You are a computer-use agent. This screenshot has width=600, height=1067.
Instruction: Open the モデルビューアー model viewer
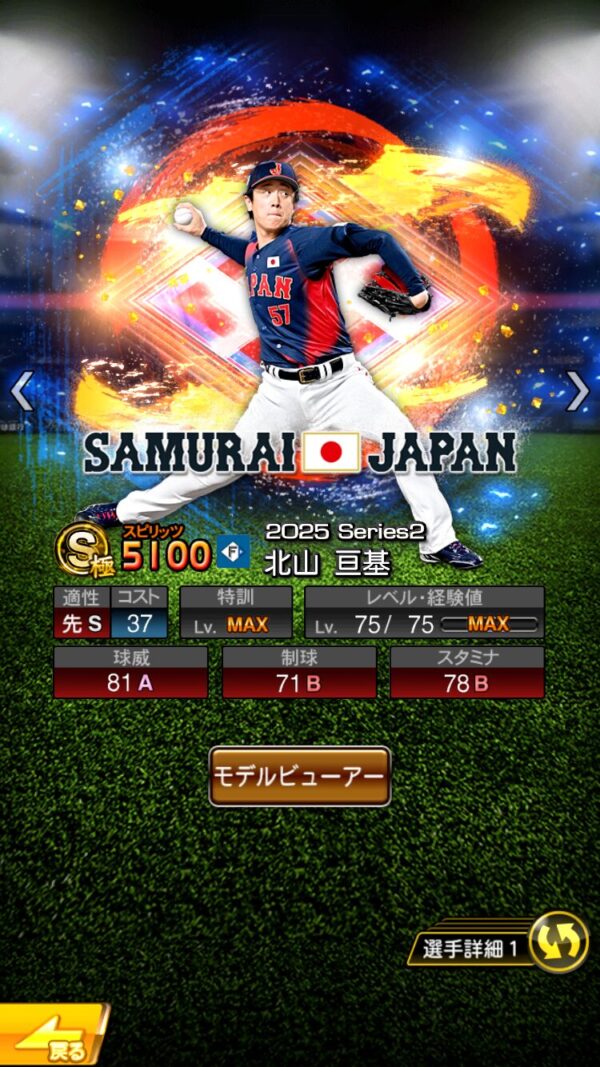pos(299,776)
